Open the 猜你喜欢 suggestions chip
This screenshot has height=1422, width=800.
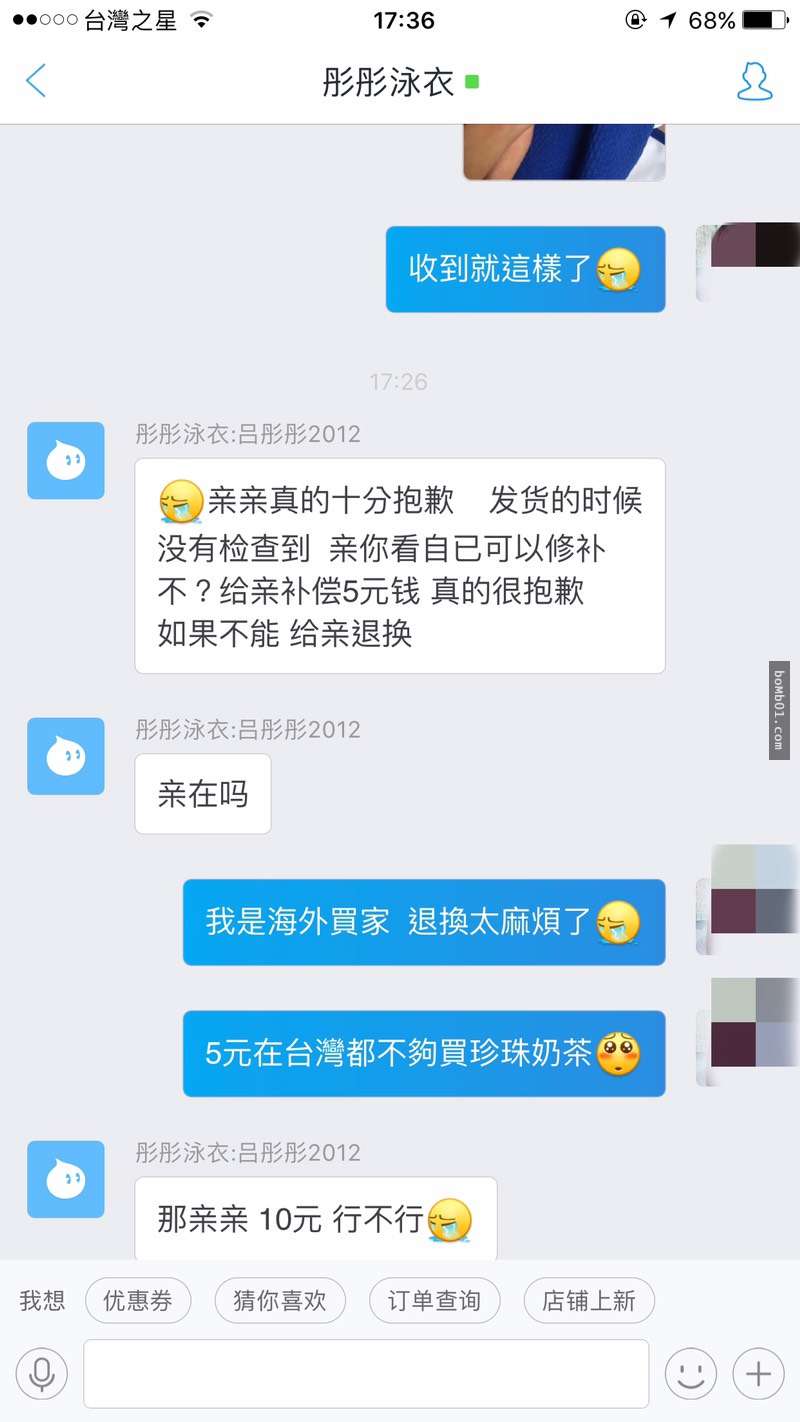280,1301
